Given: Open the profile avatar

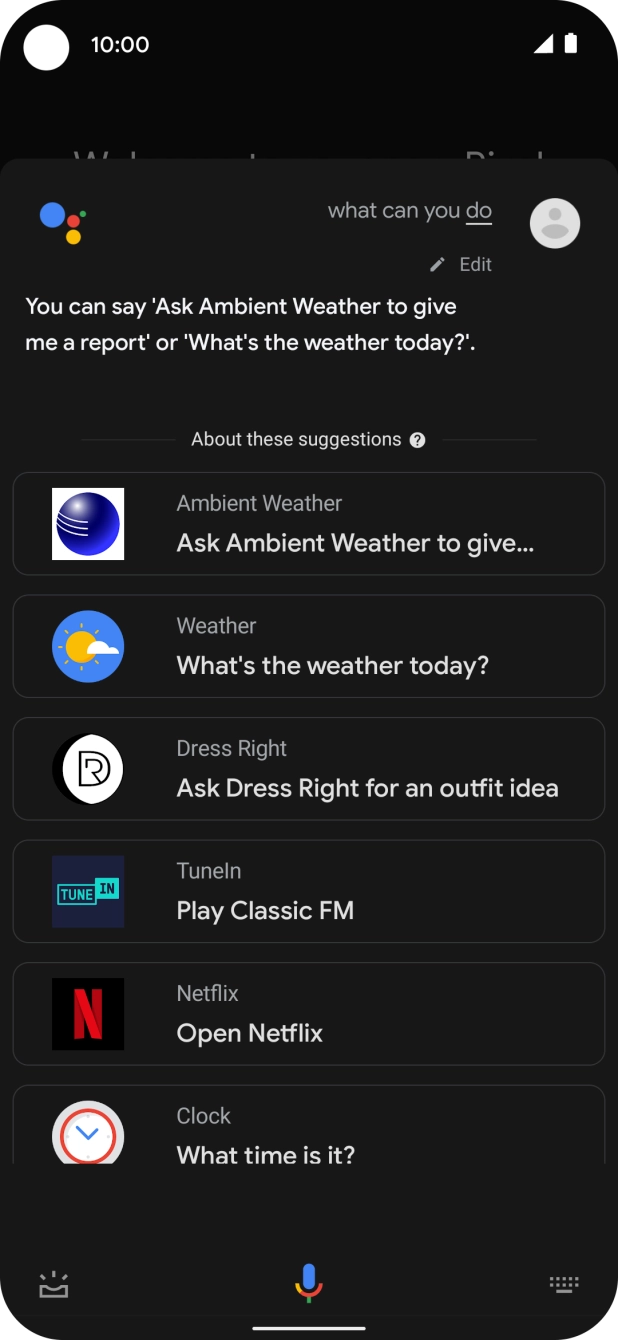Looking at the screenshot, I should [x=554, y=223].
